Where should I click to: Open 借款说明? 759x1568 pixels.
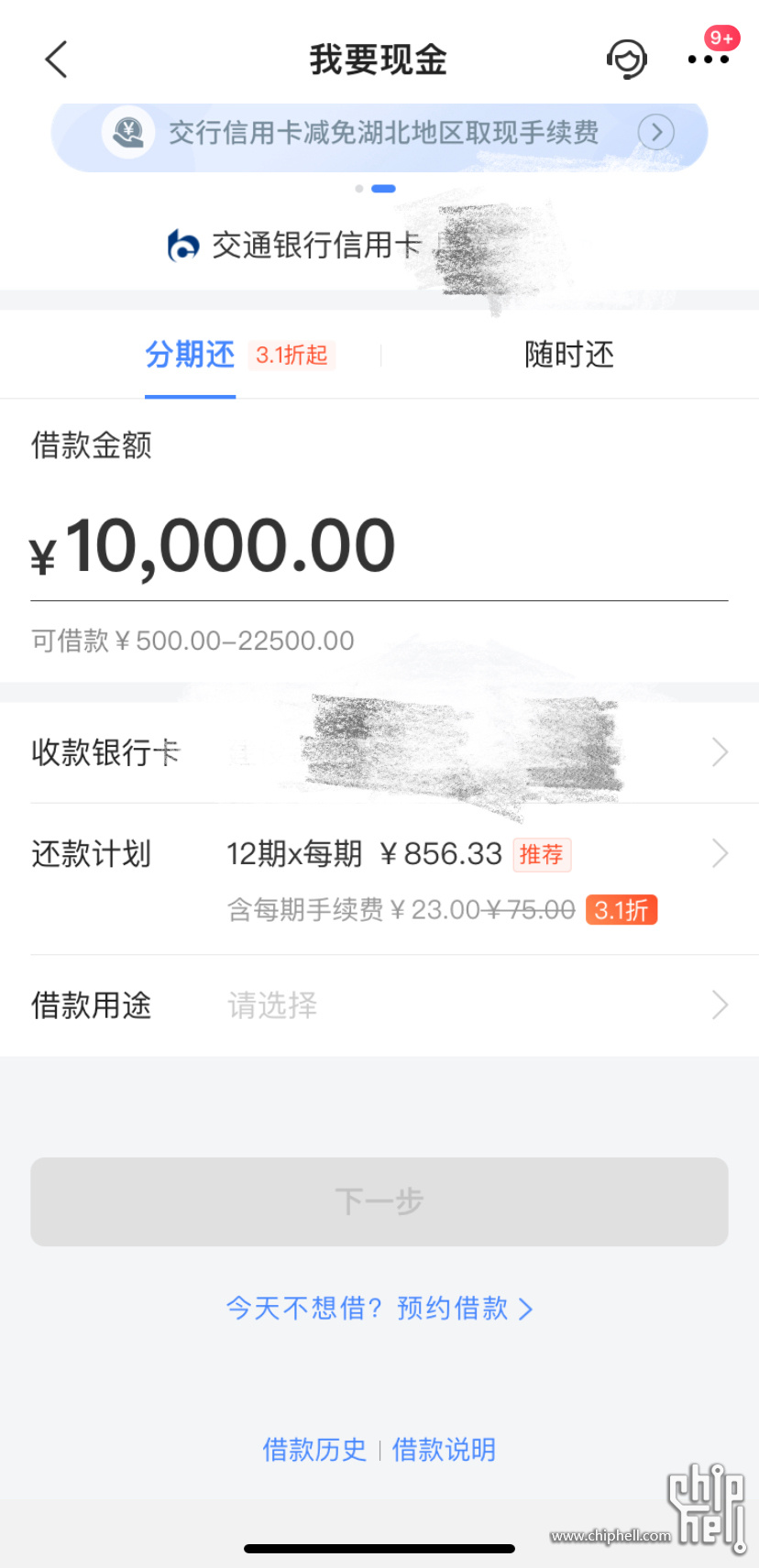coord(444,1450)
